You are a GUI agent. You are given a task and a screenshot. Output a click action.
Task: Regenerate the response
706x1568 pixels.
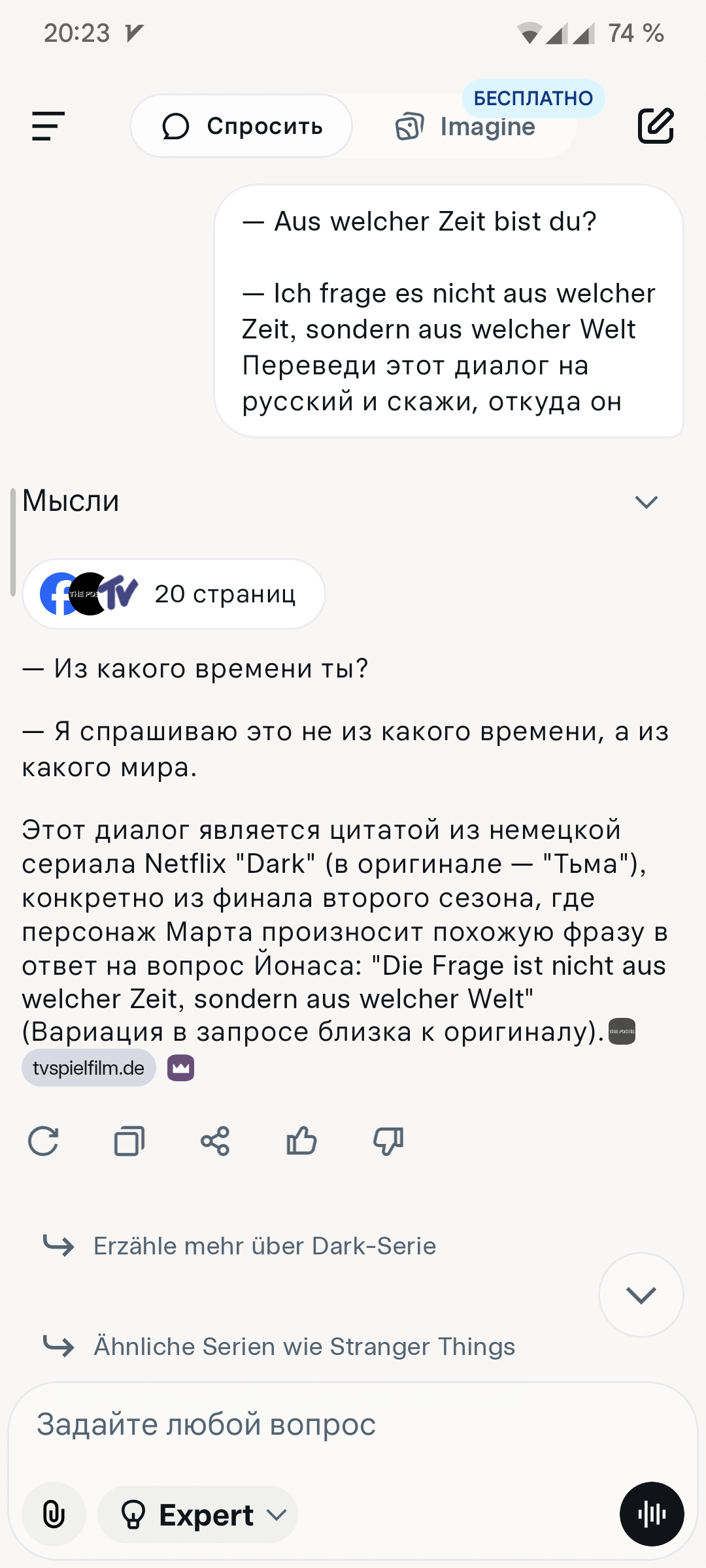click(43, 1141)
